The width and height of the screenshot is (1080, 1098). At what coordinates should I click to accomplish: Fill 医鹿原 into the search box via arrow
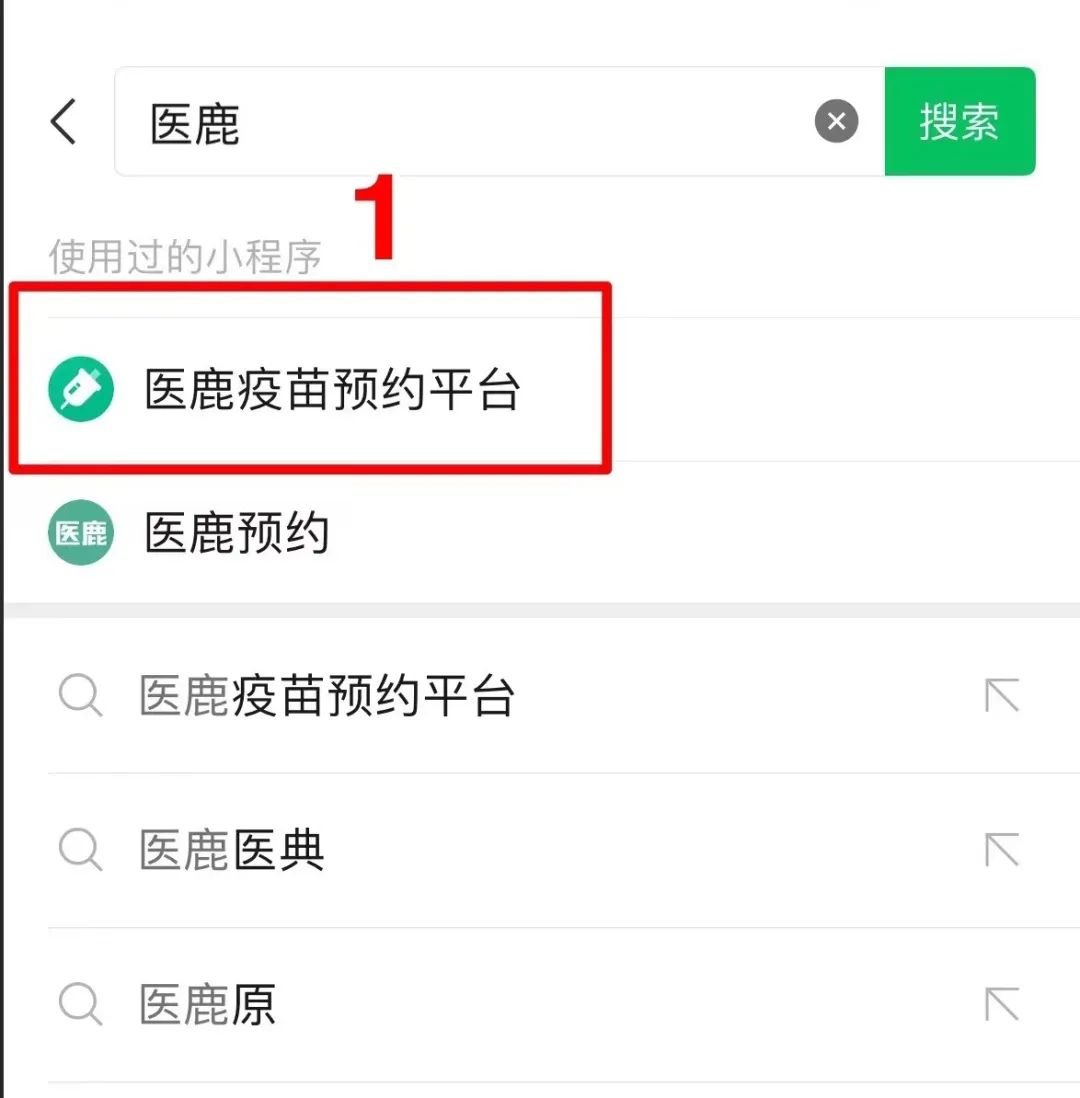(1001, 1005)
